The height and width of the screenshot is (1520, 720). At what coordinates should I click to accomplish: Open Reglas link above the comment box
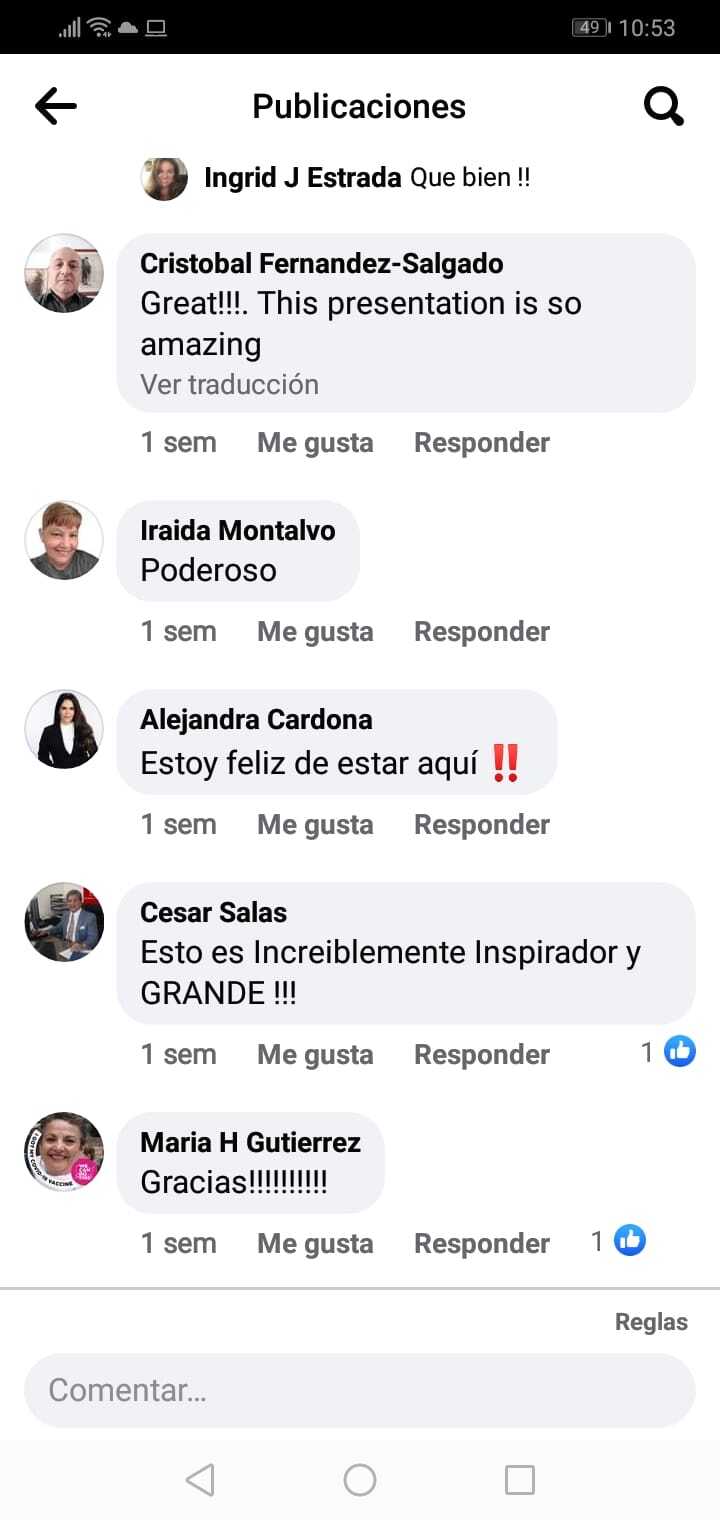(651, 1322)
